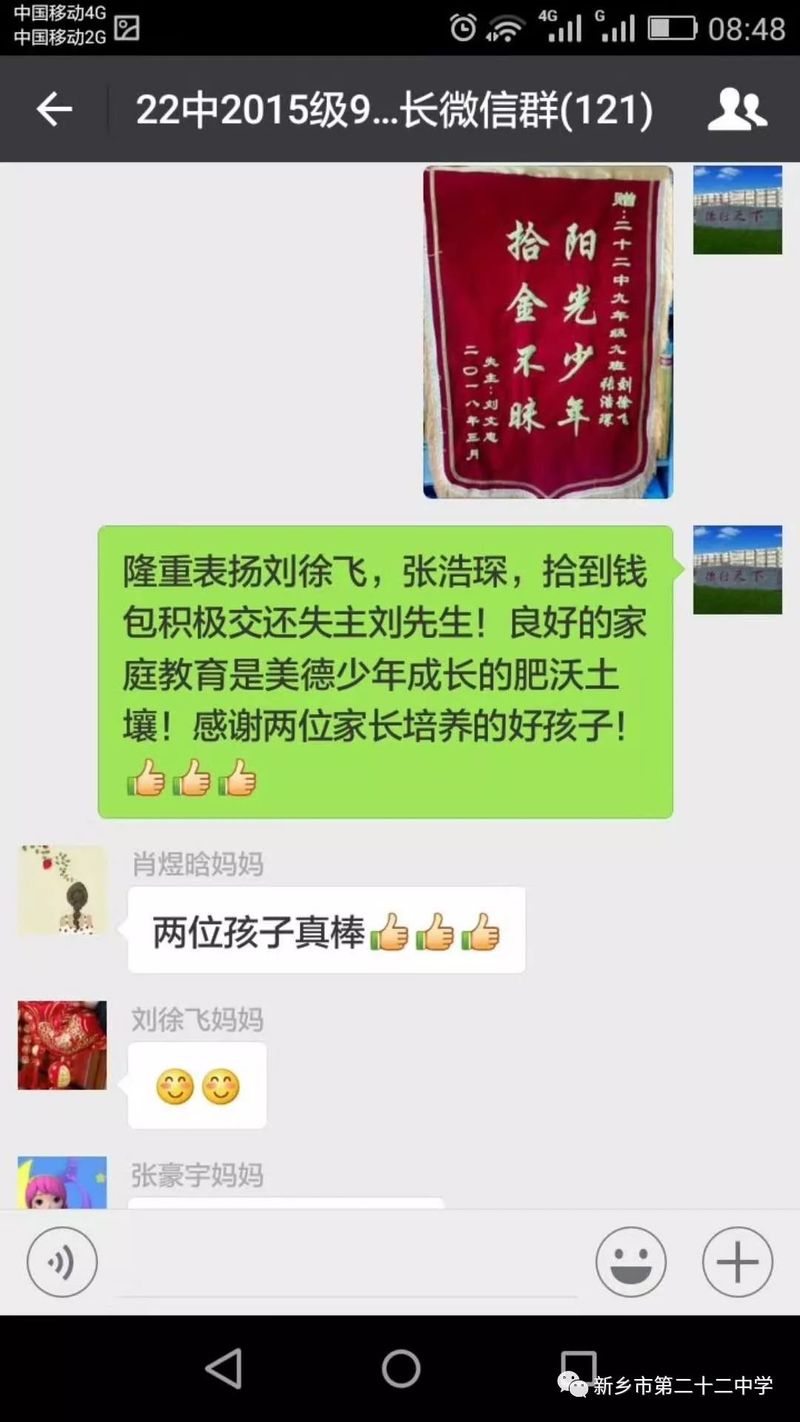Go back from the group chat
800x1422 pixels.
tap(54, 109)
